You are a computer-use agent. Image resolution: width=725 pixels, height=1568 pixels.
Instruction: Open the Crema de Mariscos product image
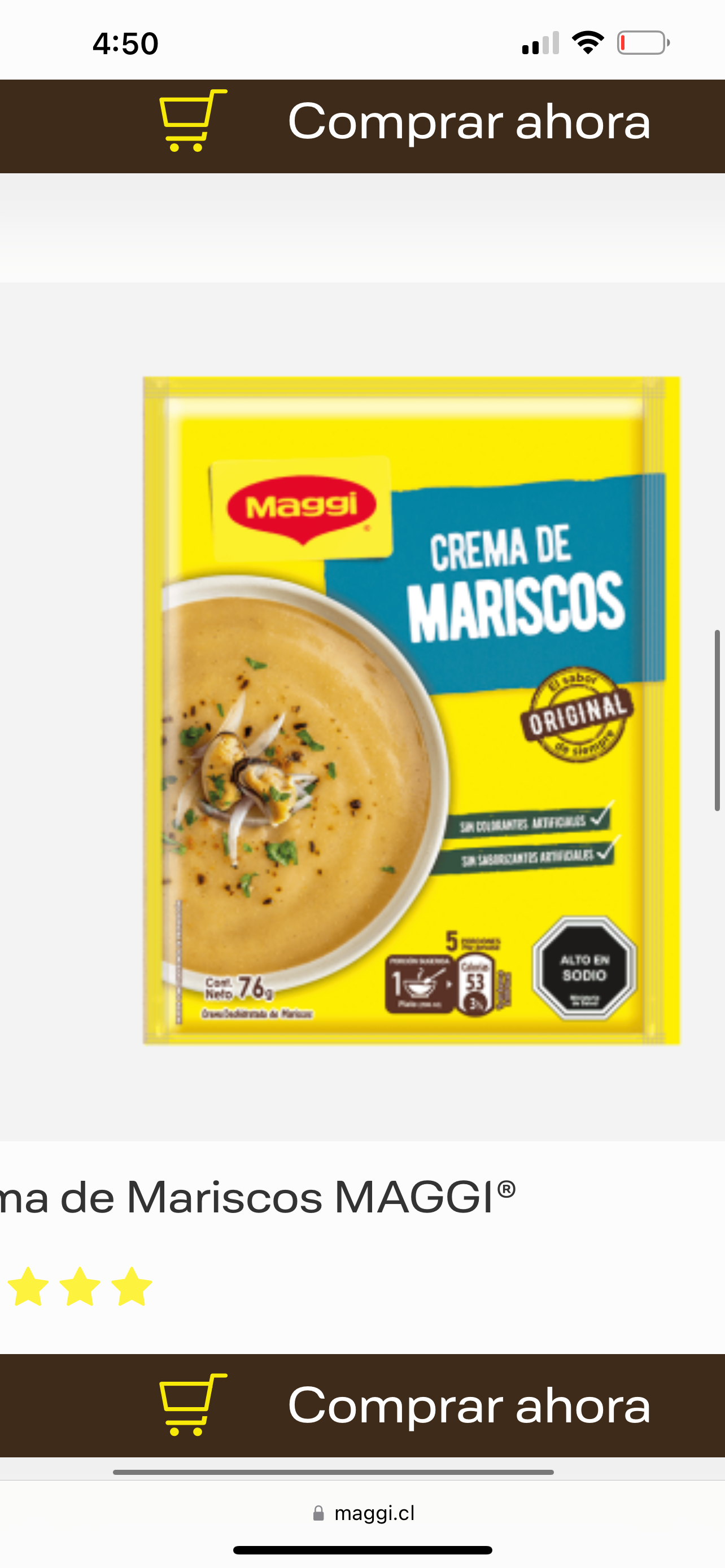pos(411,711)
